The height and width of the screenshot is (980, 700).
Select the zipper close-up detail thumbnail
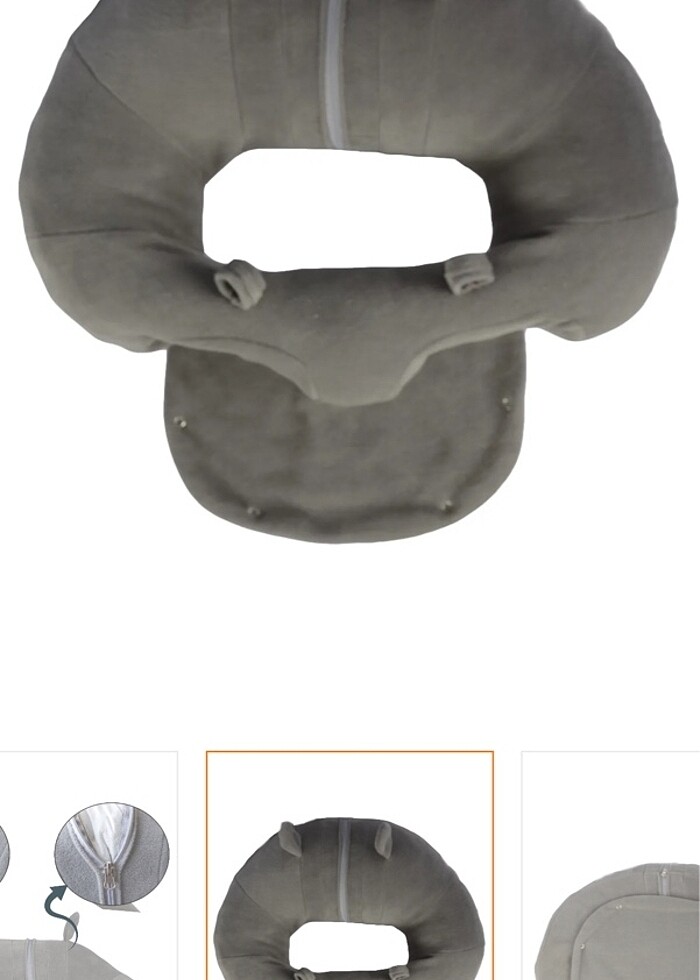(88, 866)
